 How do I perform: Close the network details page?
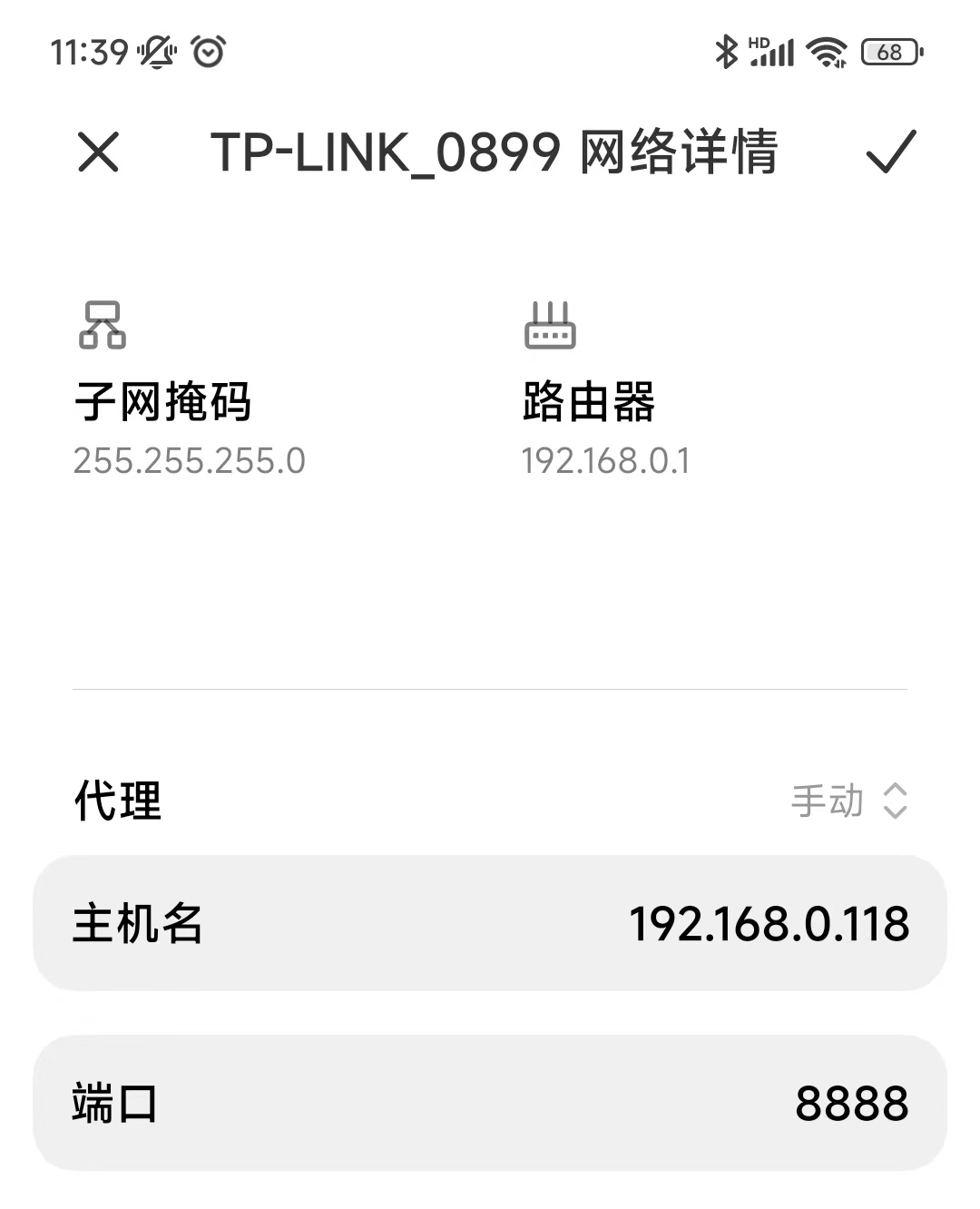coord(98,152)
